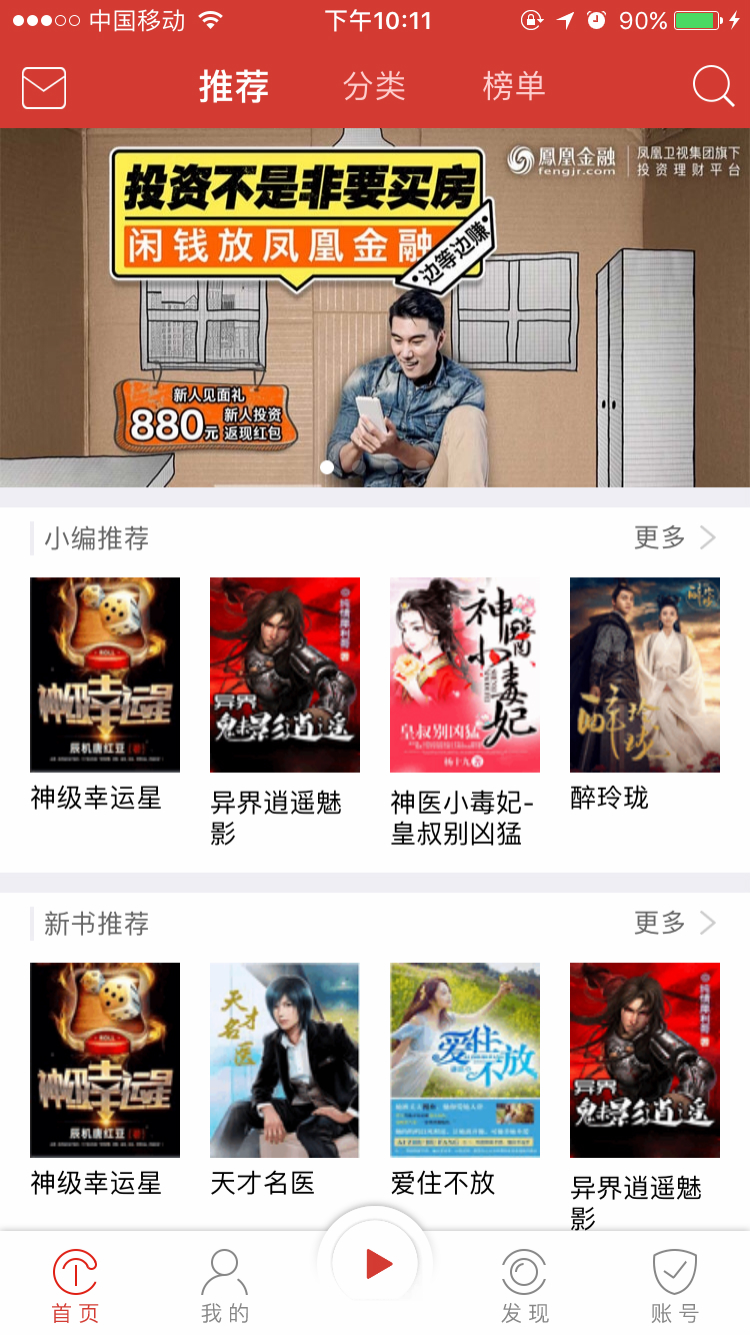Screen dimensions: 750x1335
Task: Open the 凤凰金融 banner ad
Action: (x=375, y=307)
